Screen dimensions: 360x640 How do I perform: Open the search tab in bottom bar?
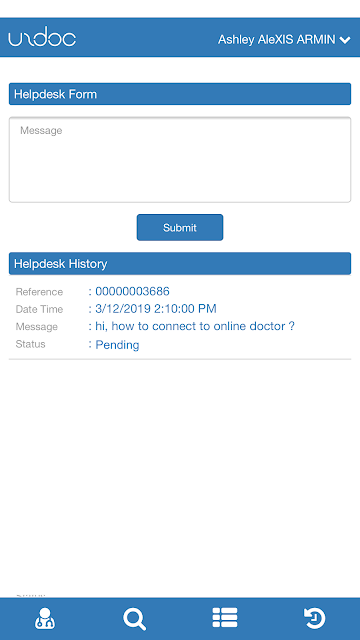(135, 619)
